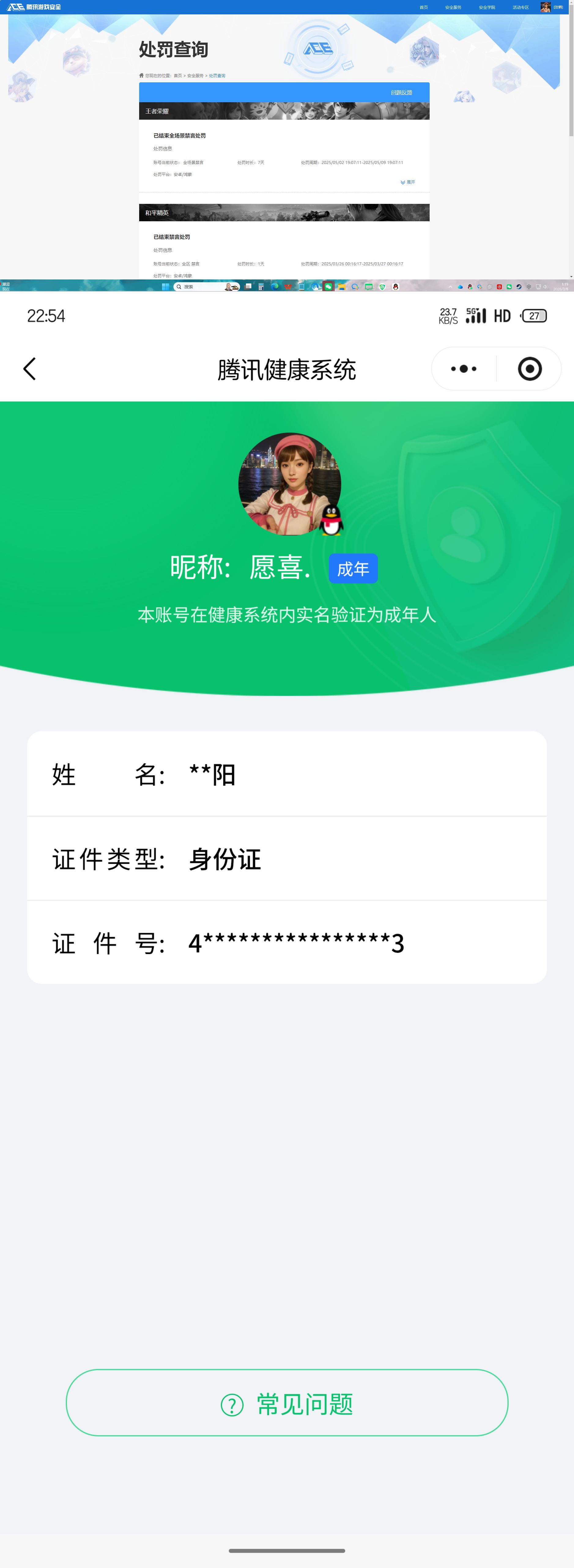Close the mini-program with the circle button
574x1568 pixels.
tap(530, 369)
